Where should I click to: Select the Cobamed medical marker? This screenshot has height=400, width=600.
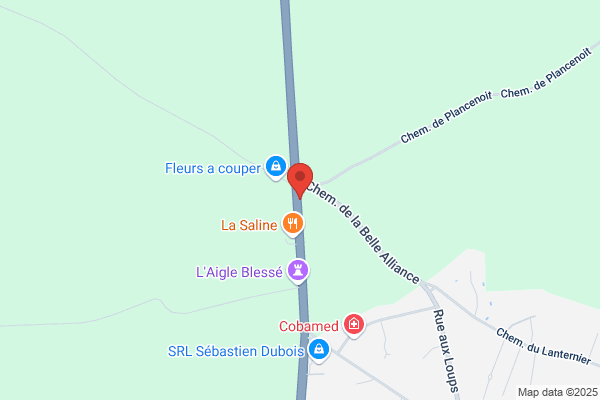click(x=354, y=324)
